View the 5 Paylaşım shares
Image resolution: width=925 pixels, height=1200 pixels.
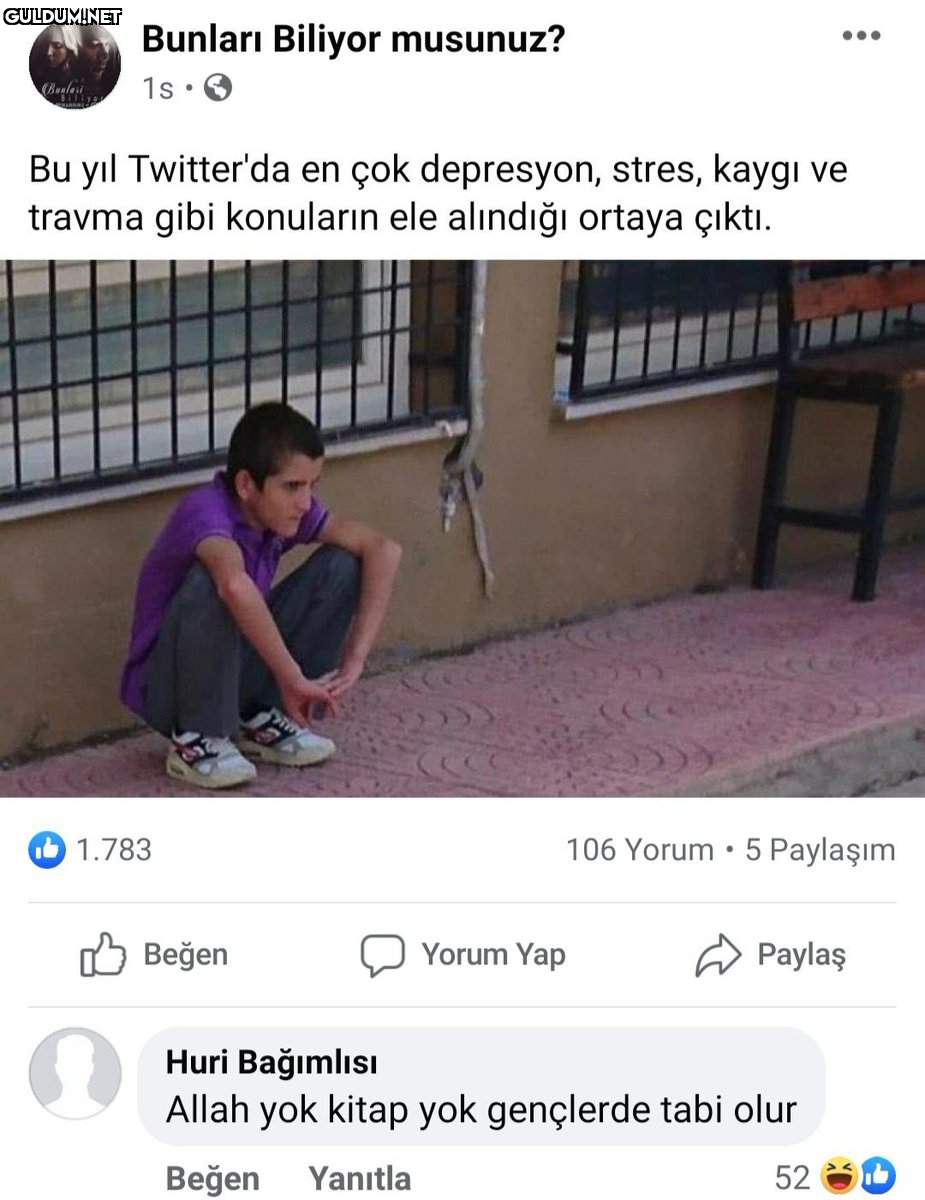[820, 850]
